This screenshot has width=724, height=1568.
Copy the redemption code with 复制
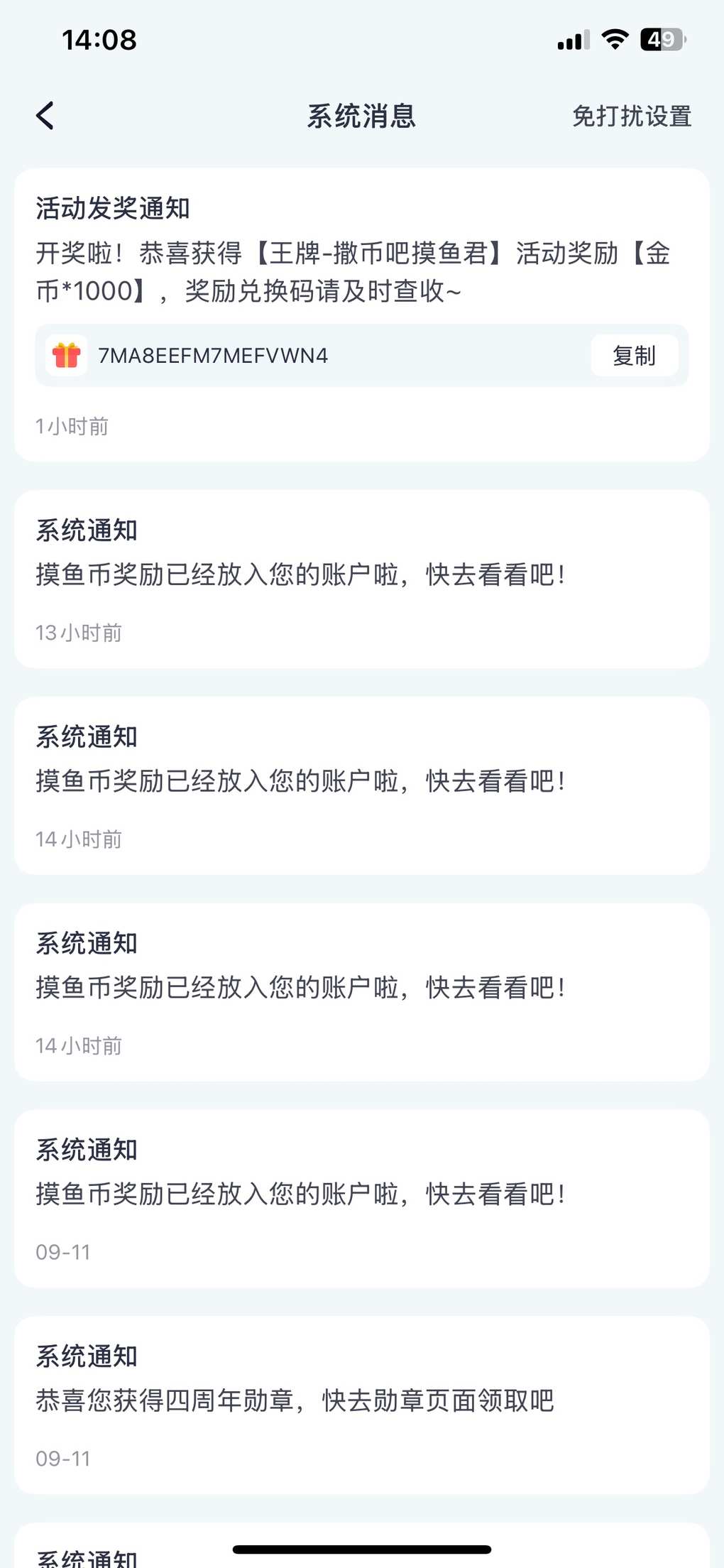[x=634, y=355]
